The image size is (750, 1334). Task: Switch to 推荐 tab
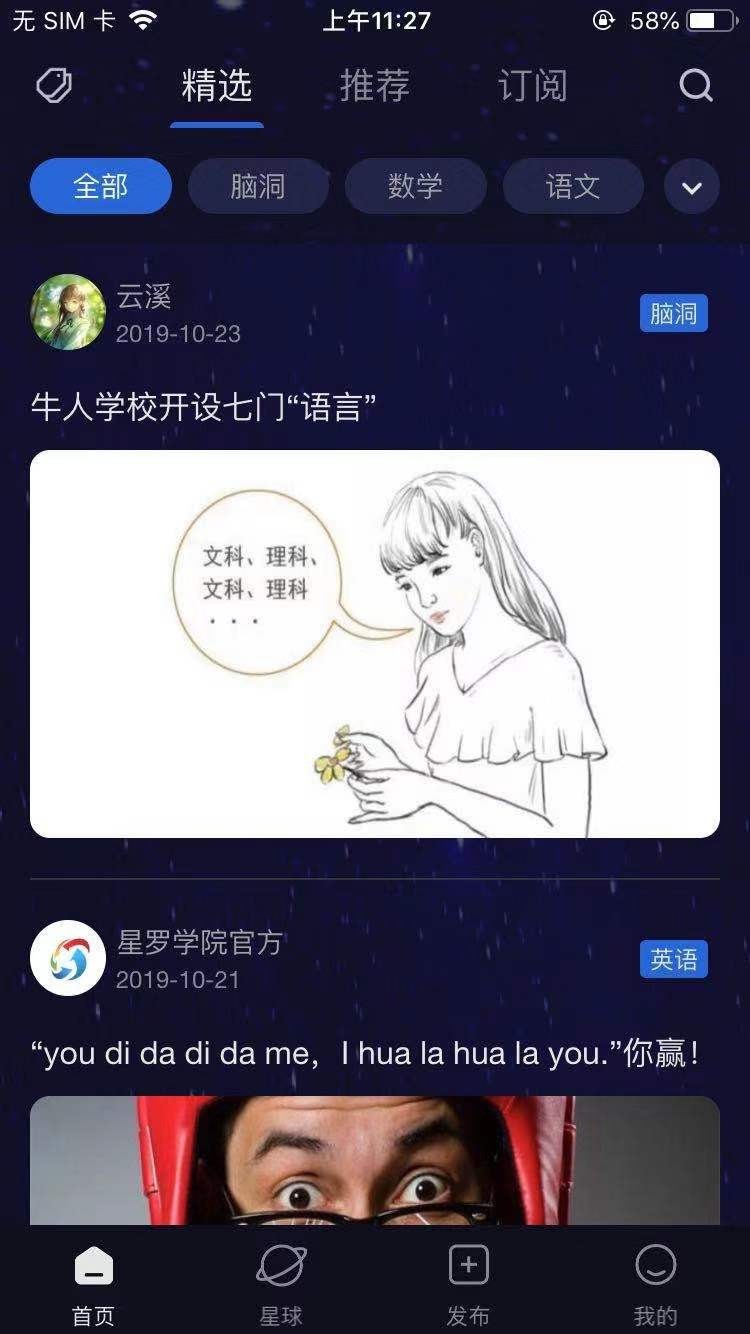(374, 86)
